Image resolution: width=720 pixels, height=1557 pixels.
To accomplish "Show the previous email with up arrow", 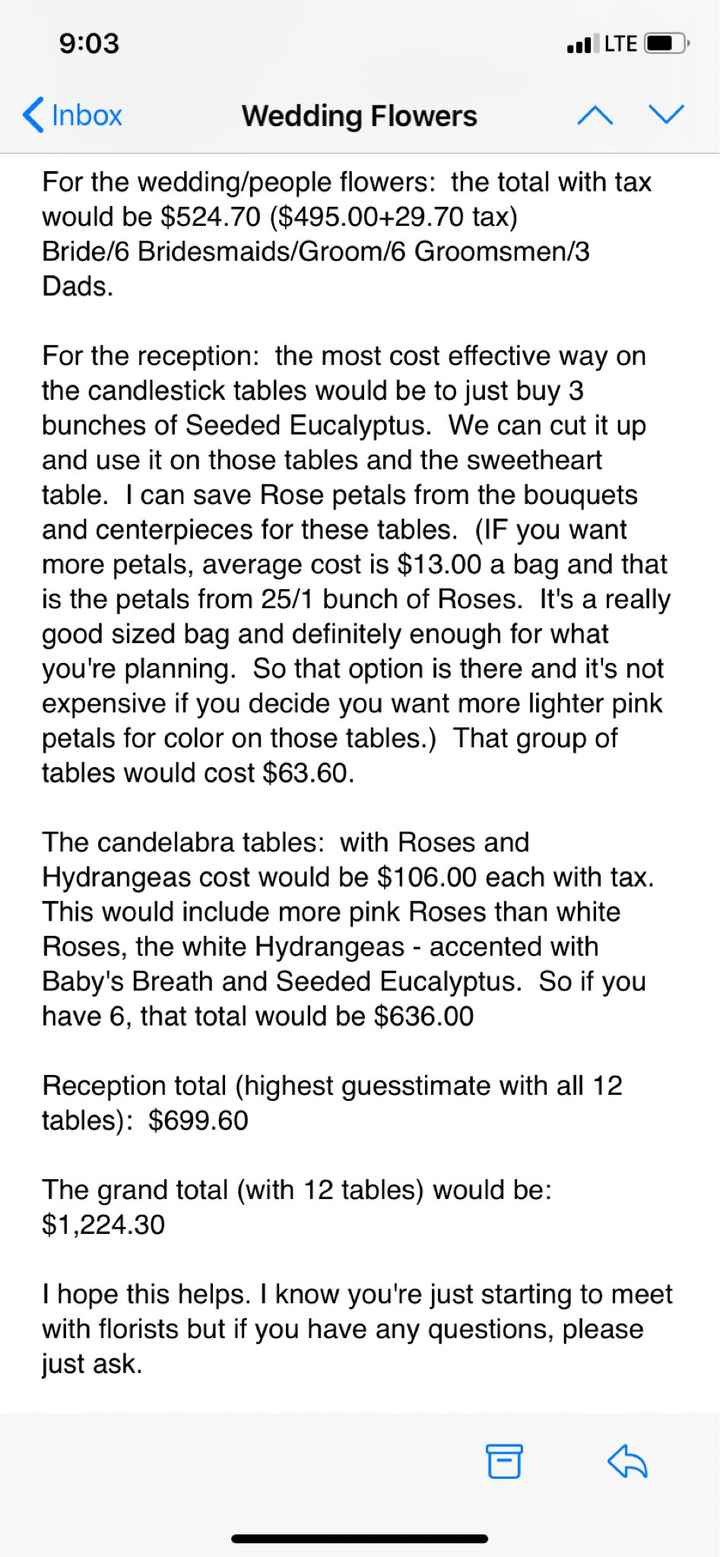I will (x=595, y=115).
